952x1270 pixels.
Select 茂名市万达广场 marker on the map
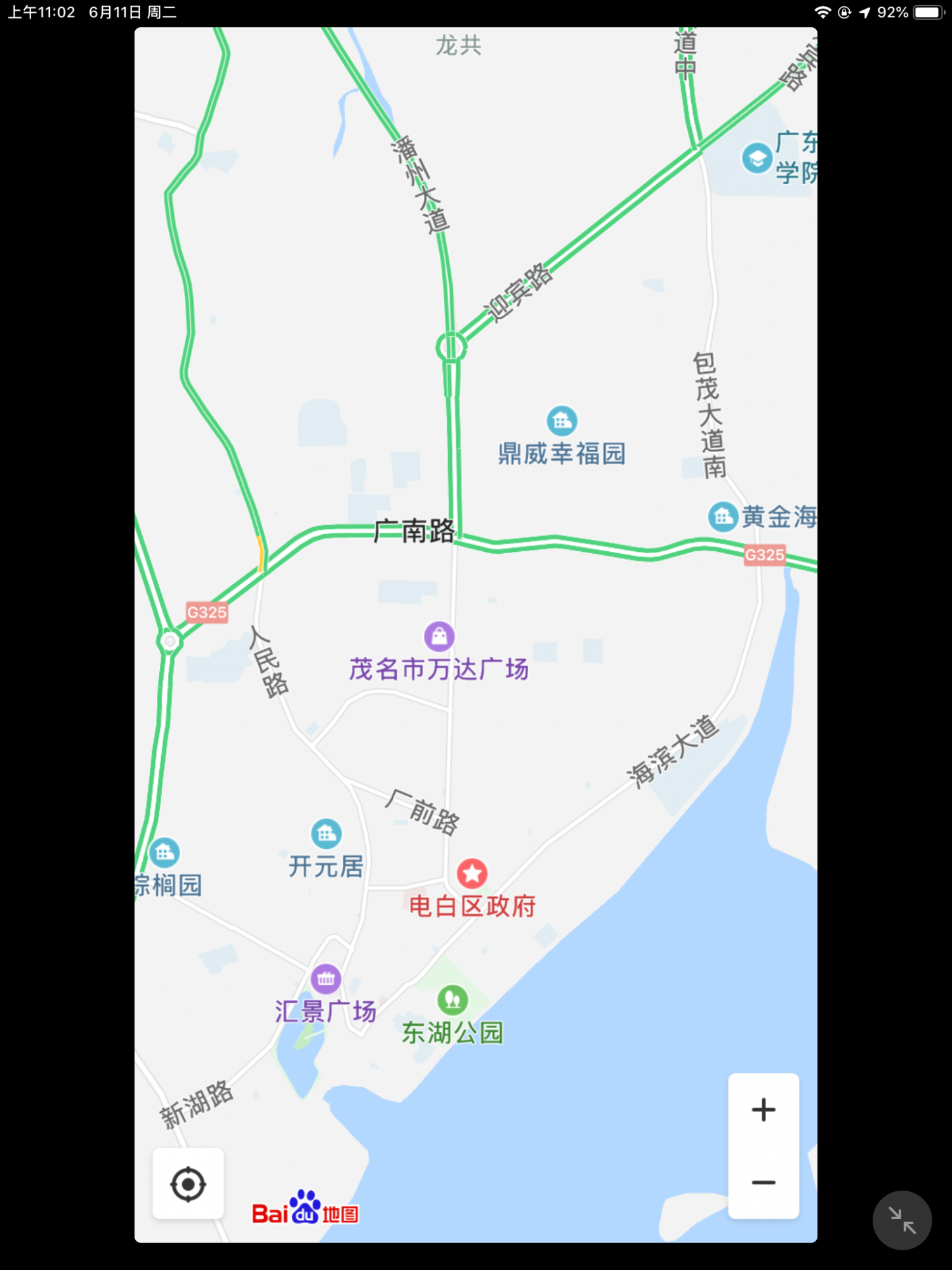click(x=439, y=636)
